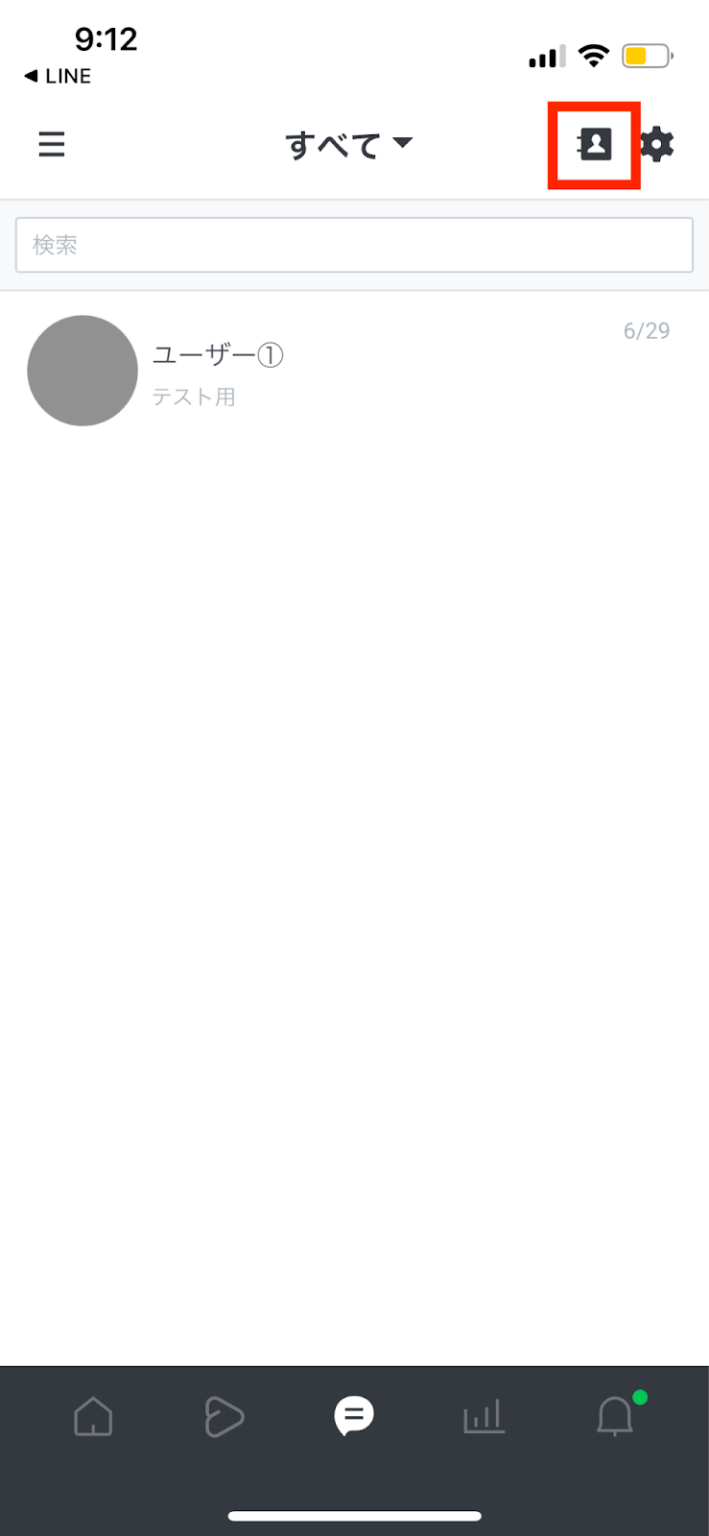709x1536 pixels.
Task: Expand the すべて filter dropdown
Action: click(x=350, y=146)
